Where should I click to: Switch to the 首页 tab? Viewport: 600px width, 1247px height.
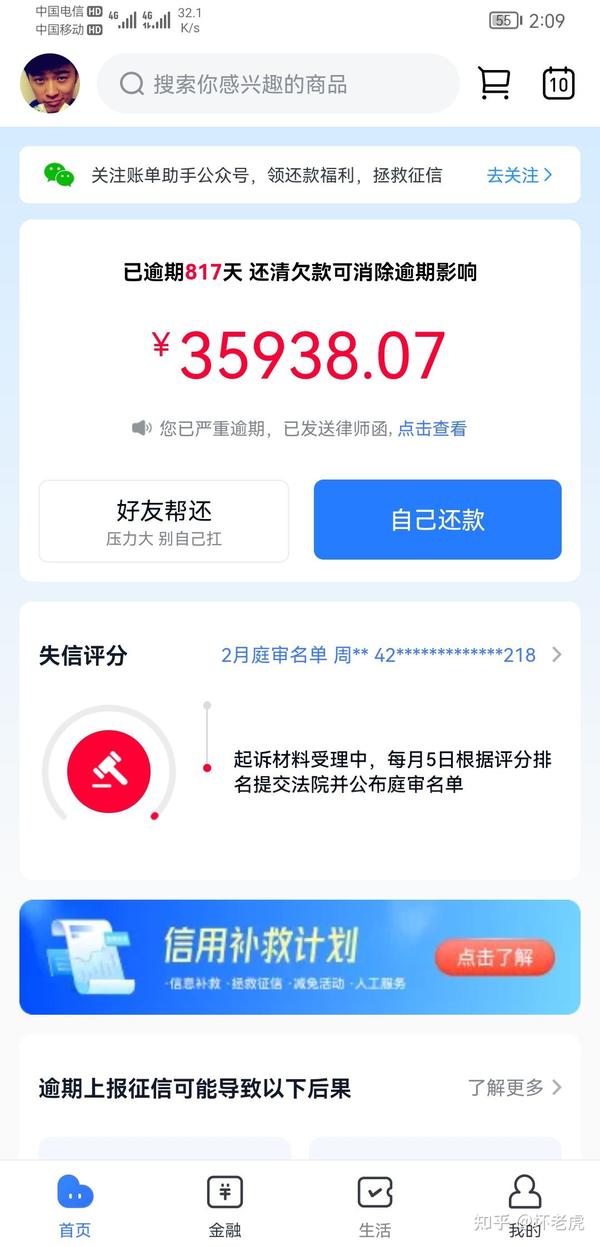[x=75, y=1207]
